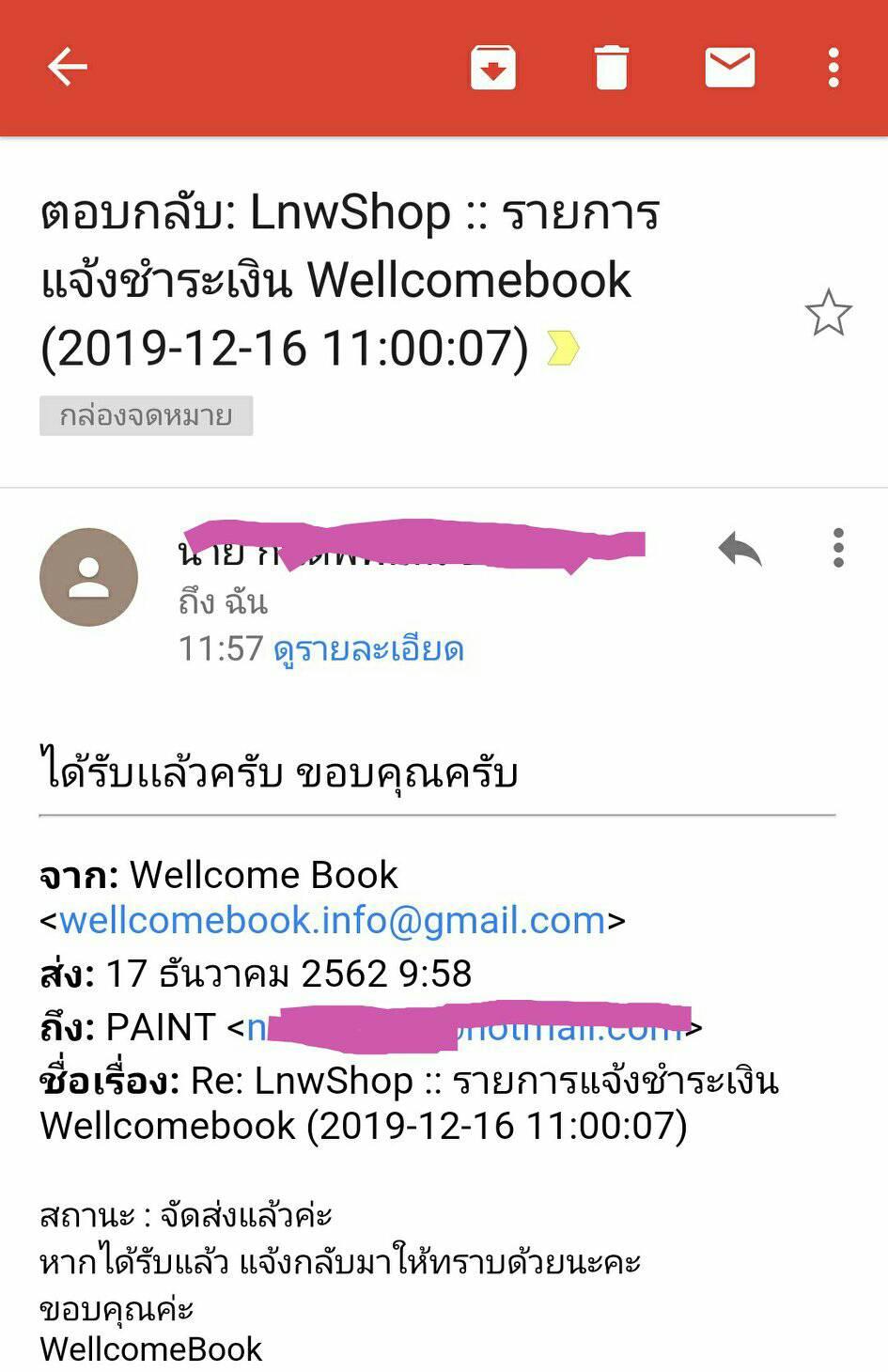This screenshot has height=1372, width=888.
Task: Delete this email
Action: tap(611, 68)
